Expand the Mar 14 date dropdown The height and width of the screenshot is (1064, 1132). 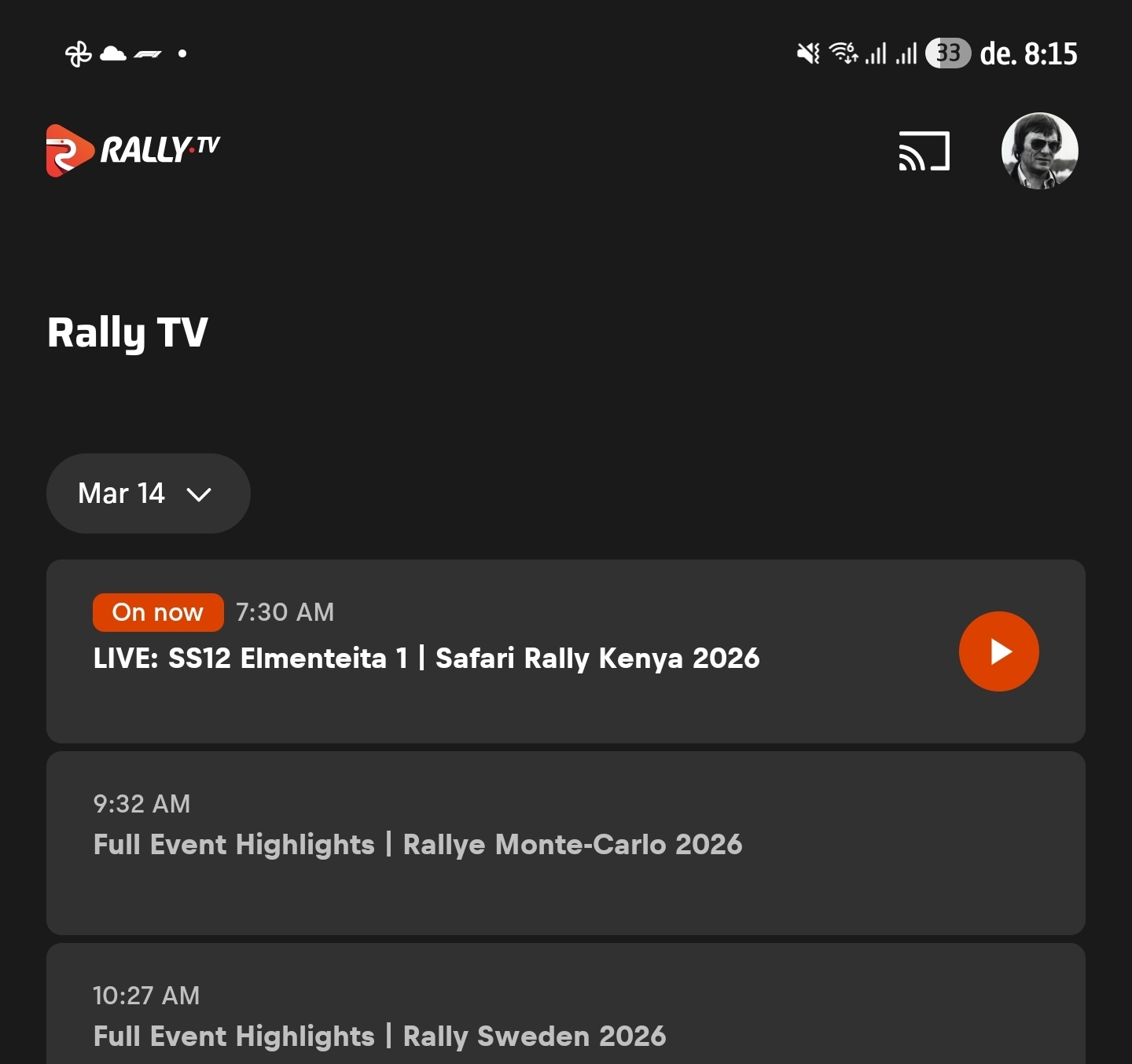point(149,493)
